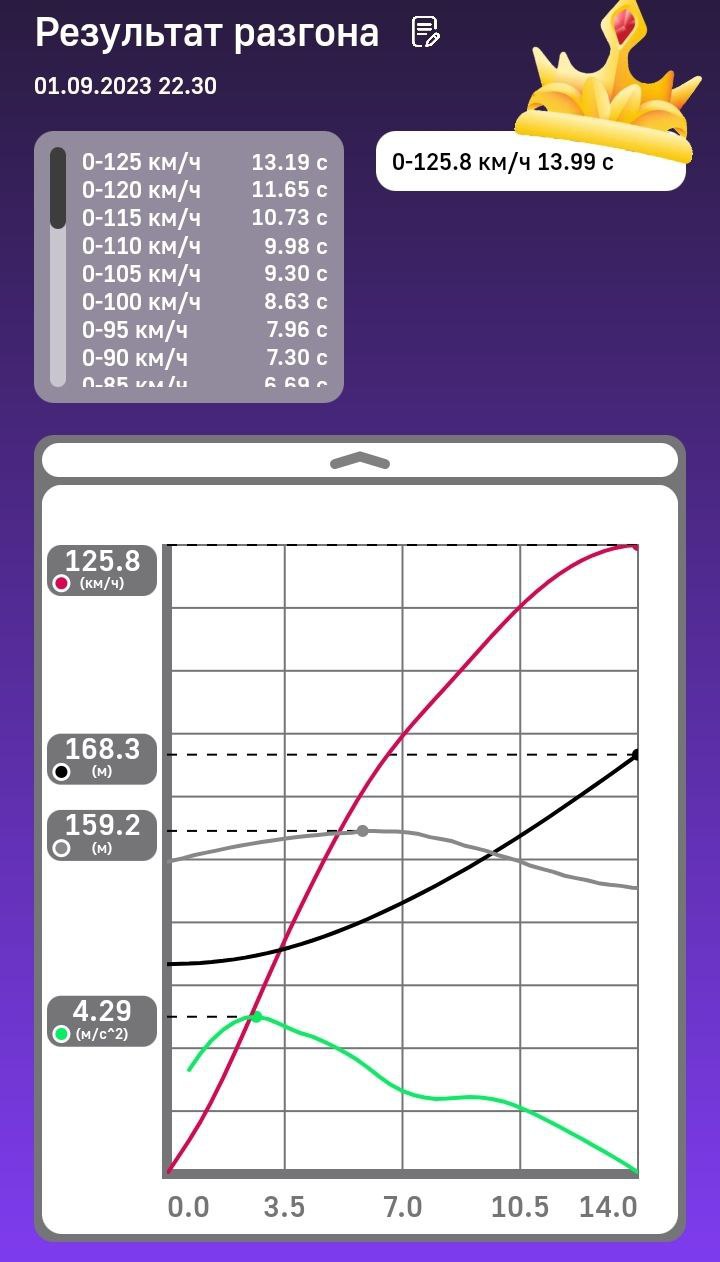Toggle the speed curve via the 125.8 km/h label
This screenshot has width=720, height=1262.
tap(102, 570)
